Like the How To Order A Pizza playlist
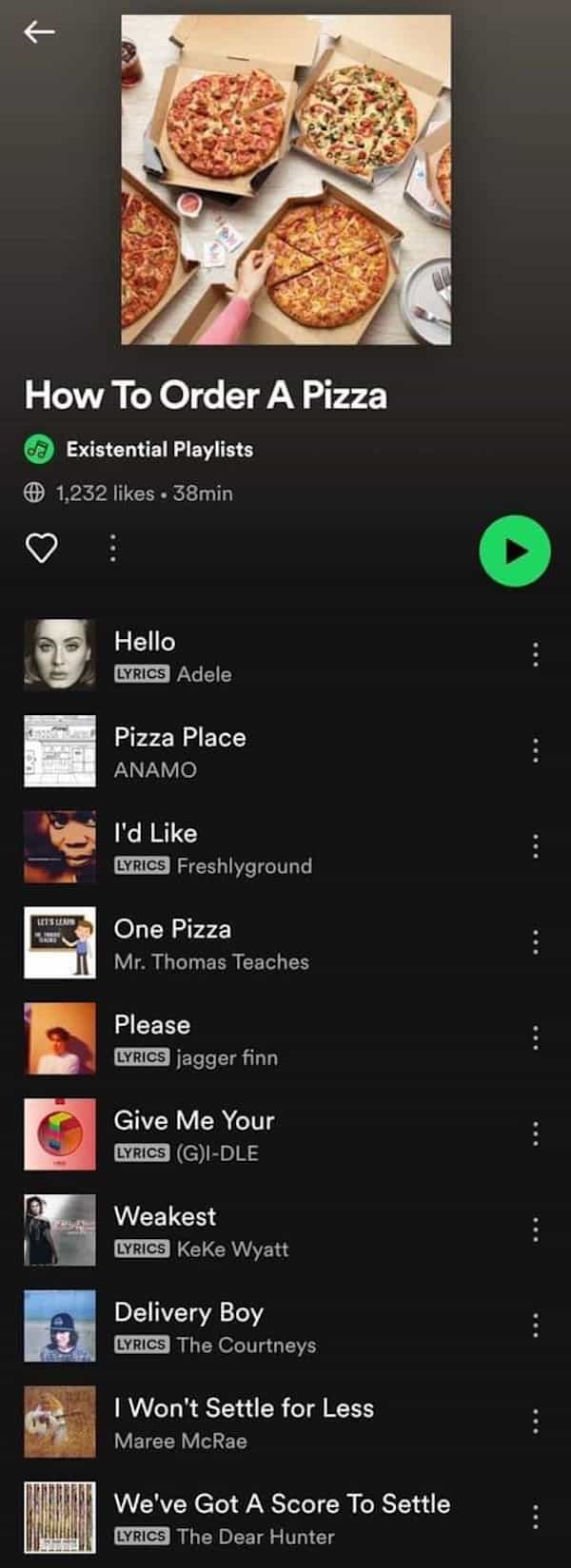 click(41, 548)
